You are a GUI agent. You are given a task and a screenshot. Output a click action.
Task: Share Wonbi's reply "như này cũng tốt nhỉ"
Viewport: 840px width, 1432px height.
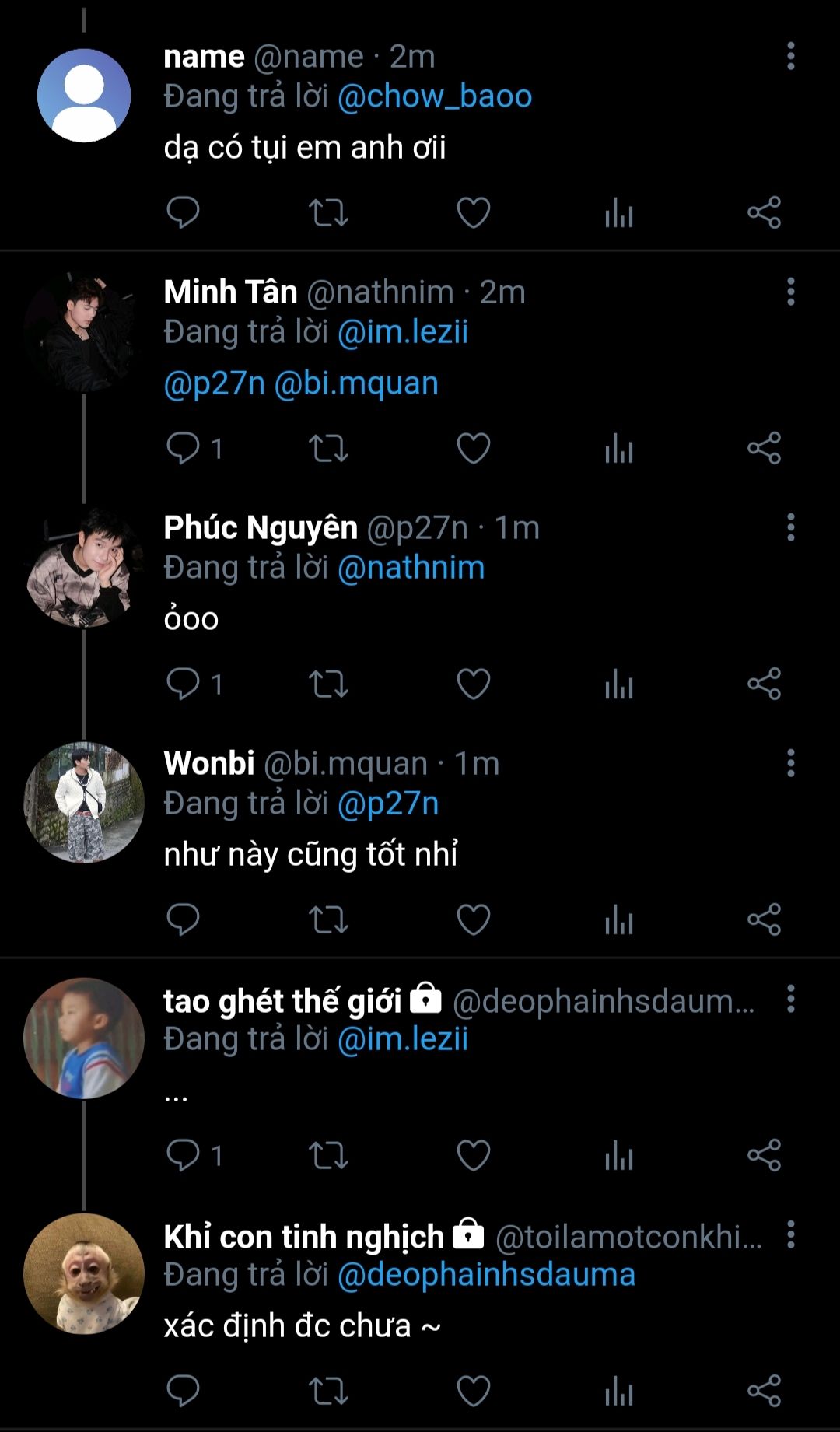click(764, 919)
